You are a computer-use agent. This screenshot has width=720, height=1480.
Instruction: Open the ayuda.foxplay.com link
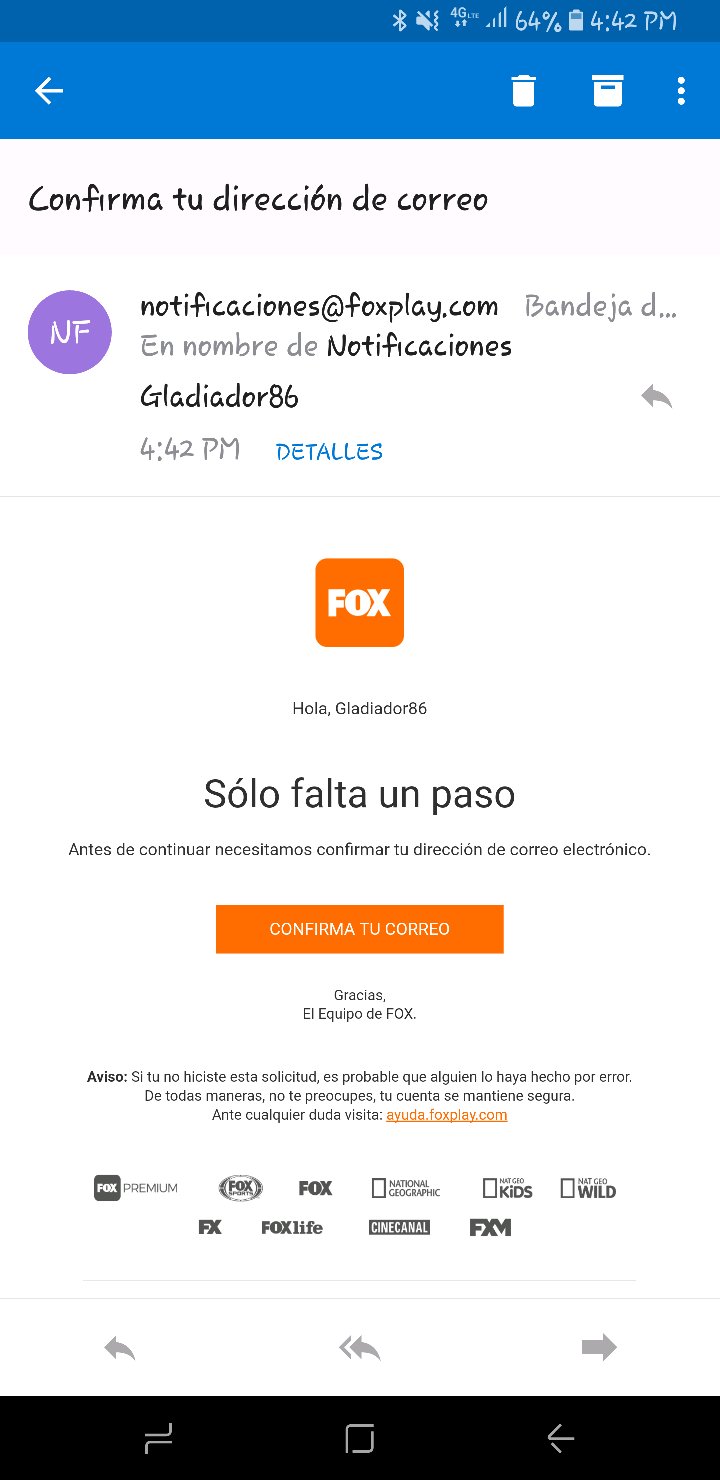pos(447,1115)
